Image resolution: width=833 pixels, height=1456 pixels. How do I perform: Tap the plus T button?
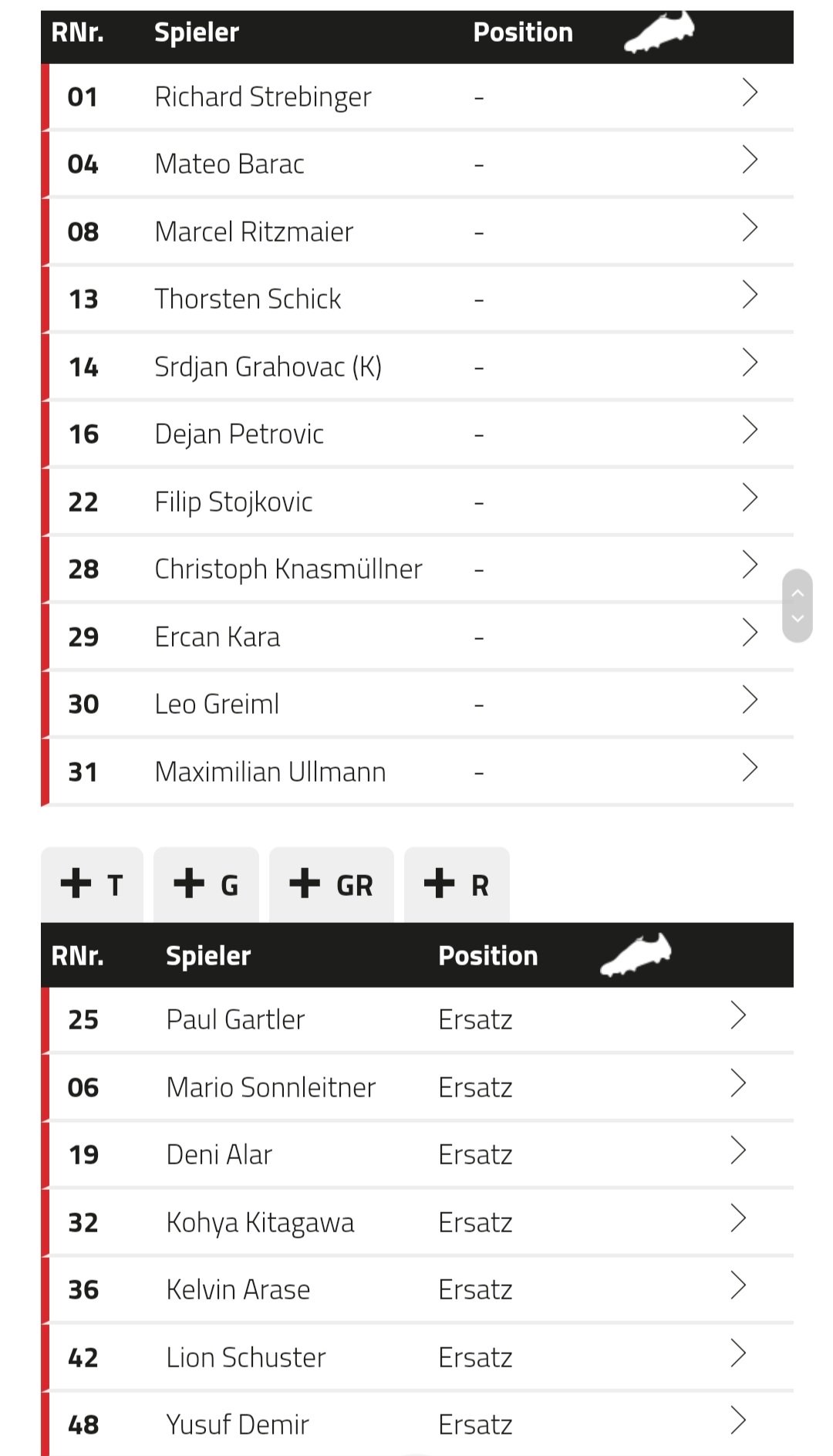pyautogui.click(x=92, y=884)
